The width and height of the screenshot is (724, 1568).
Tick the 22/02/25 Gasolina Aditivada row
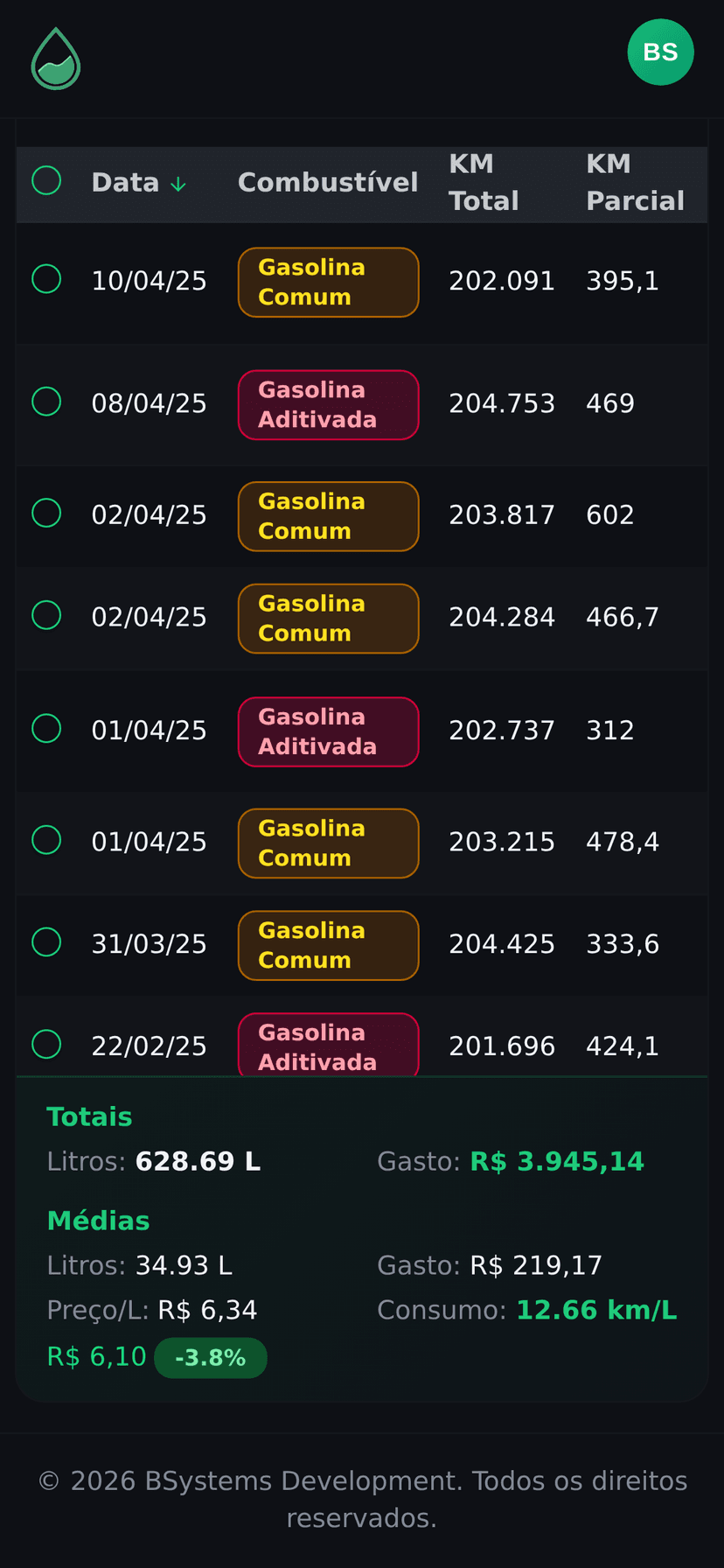pos(46,1044)
